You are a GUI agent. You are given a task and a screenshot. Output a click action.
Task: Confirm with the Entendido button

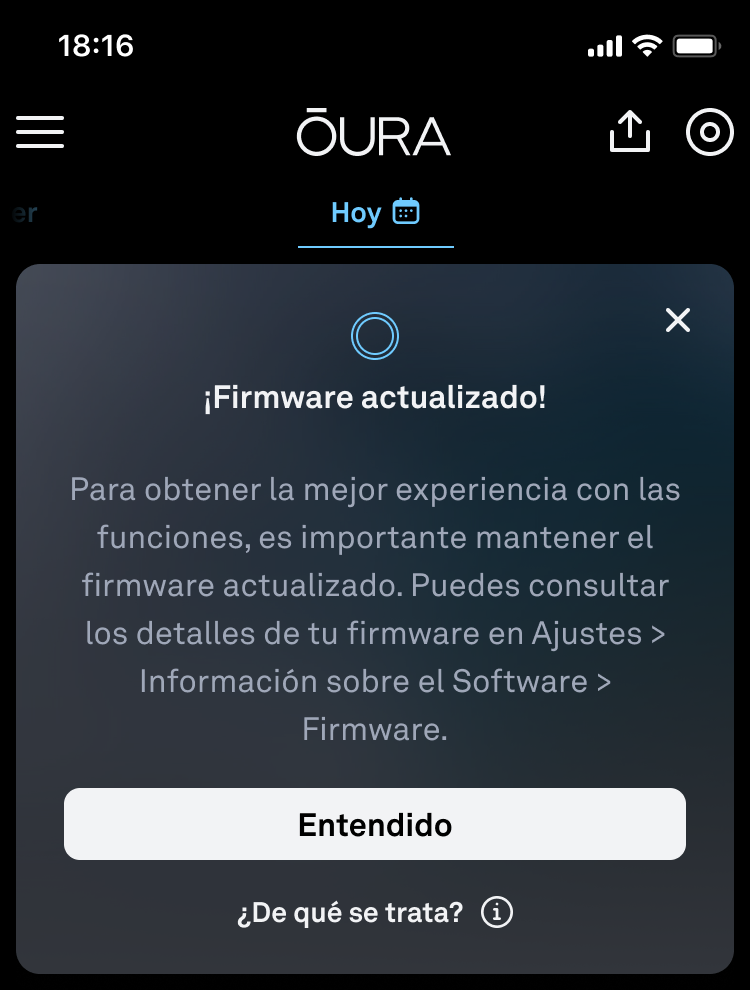coord(375,824)
